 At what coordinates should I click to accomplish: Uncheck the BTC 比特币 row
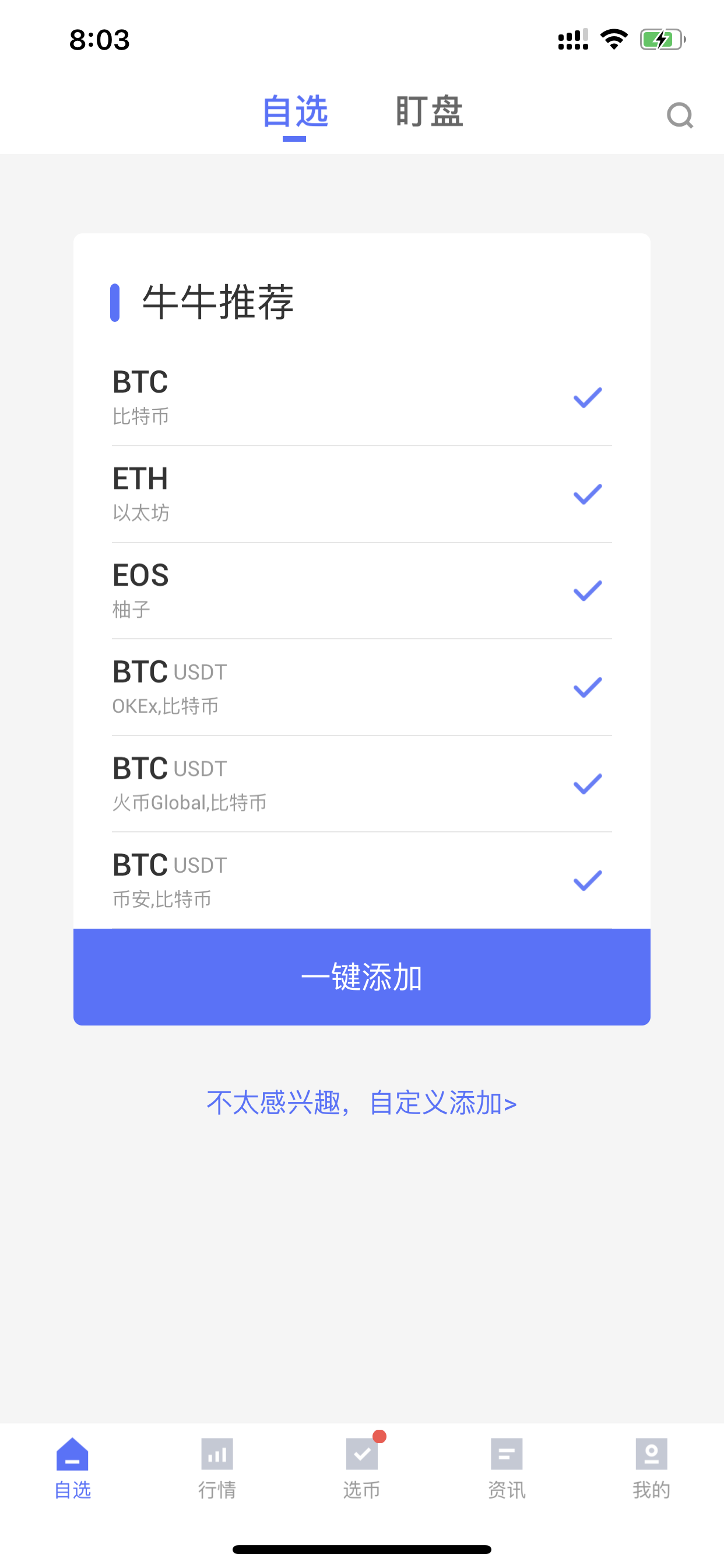[x=362, y=397]
